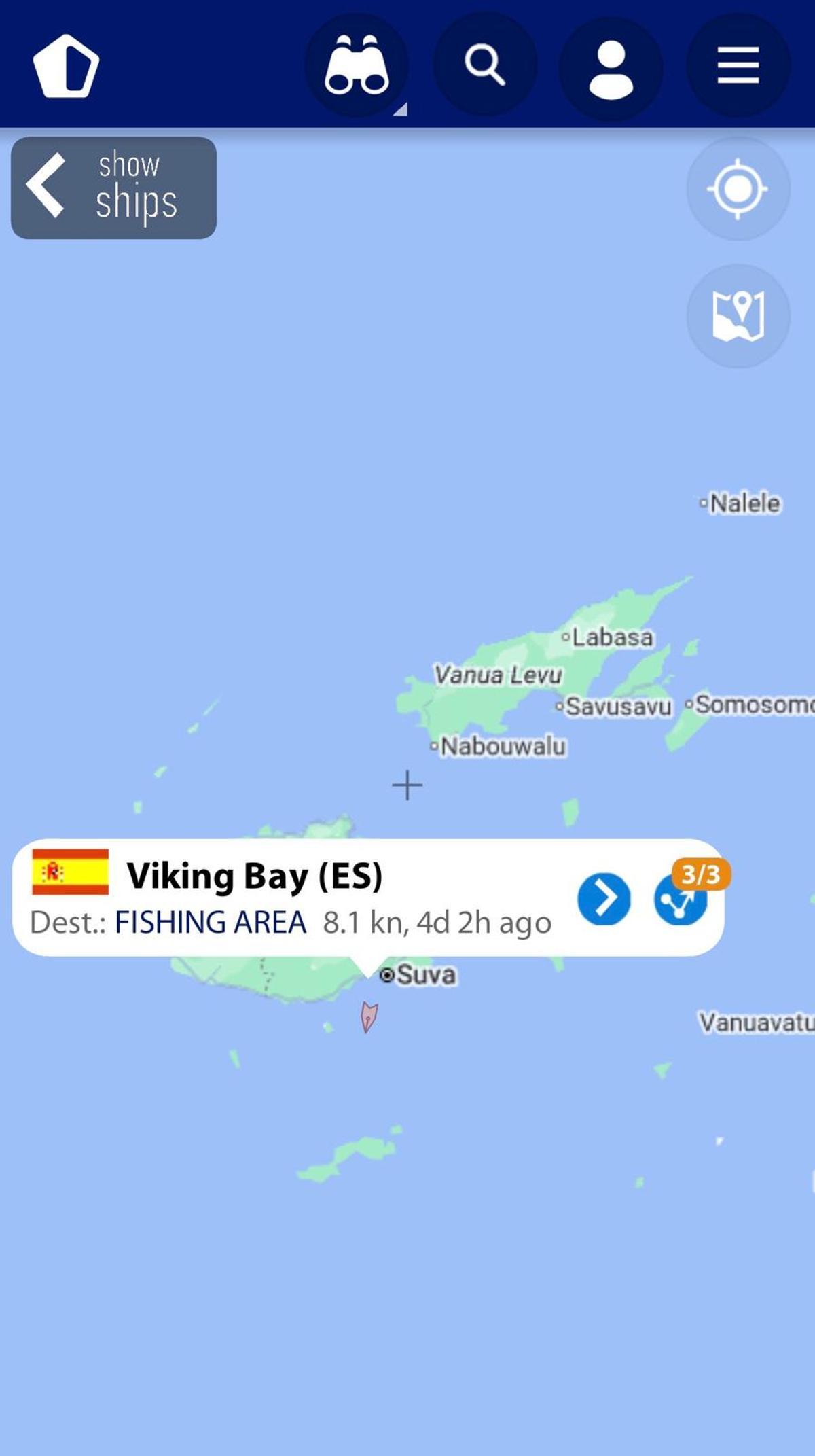The height and width of the screenshot is (1456, 815).
Task: Open the user account panel
Action: [610, 65]
